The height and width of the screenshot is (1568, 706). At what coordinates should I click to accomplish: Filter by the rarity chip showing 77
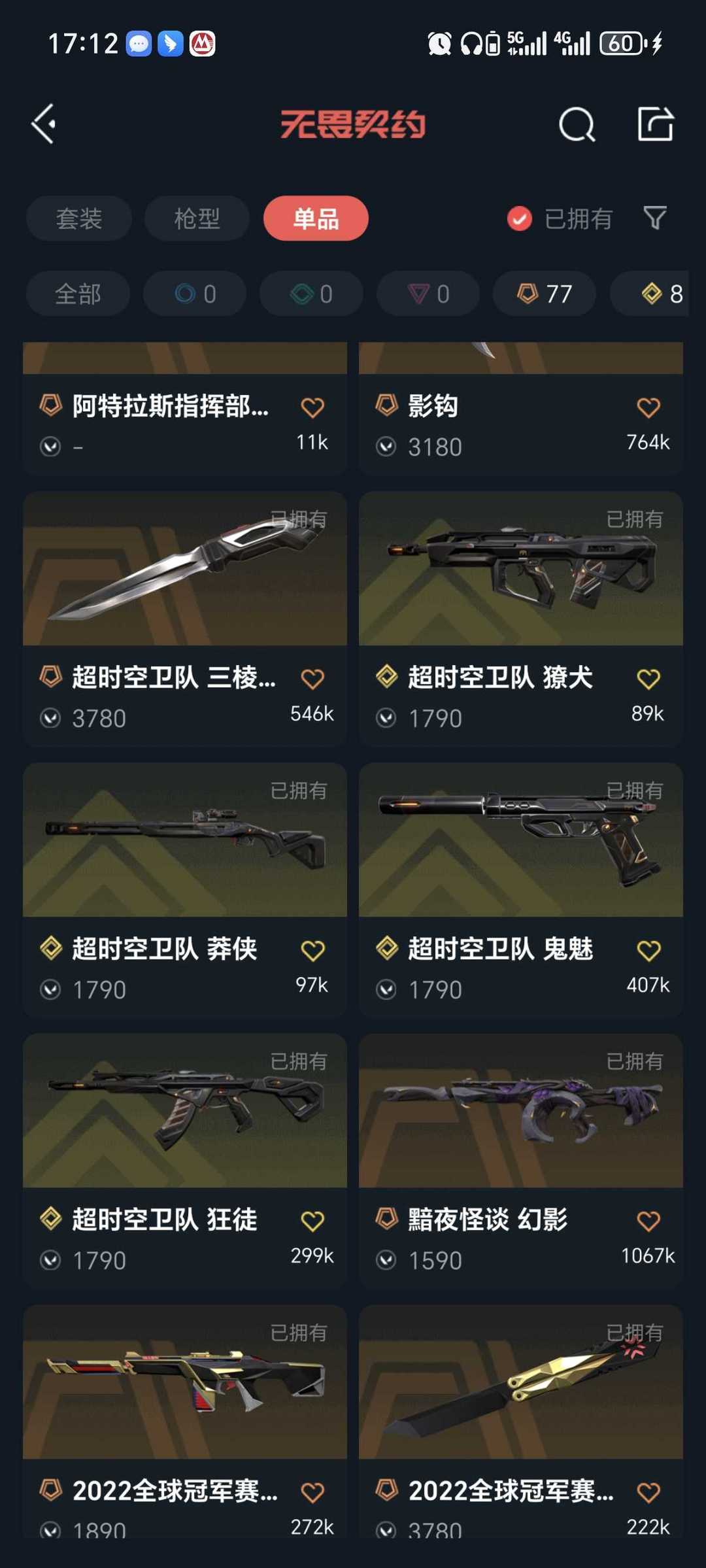tap(545, 294)
